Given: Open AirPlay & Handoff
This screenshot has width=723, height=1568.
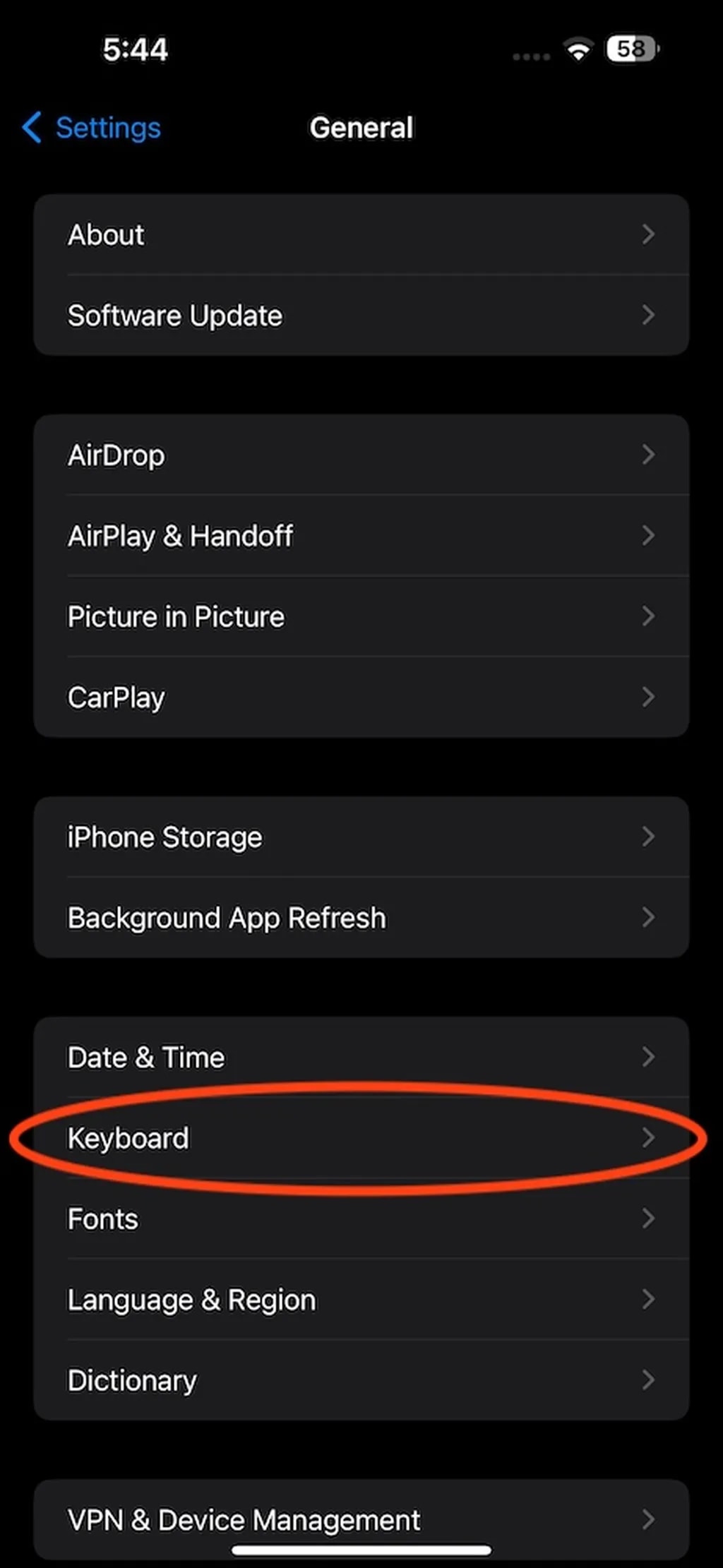Looking at the screenshot, I should (x=360, y=536).
